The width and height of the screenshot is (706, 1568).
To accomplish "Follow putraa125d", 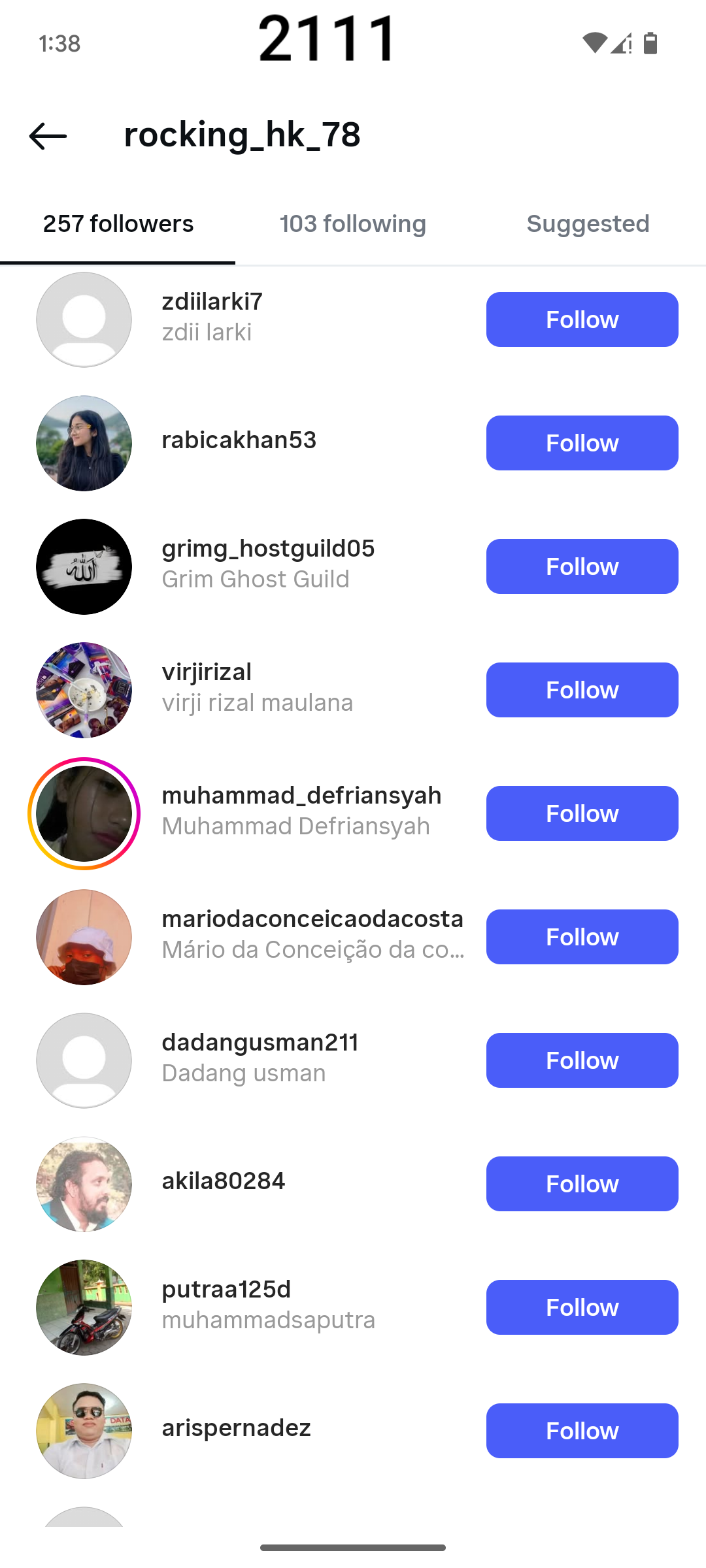I will (582, 1307).
